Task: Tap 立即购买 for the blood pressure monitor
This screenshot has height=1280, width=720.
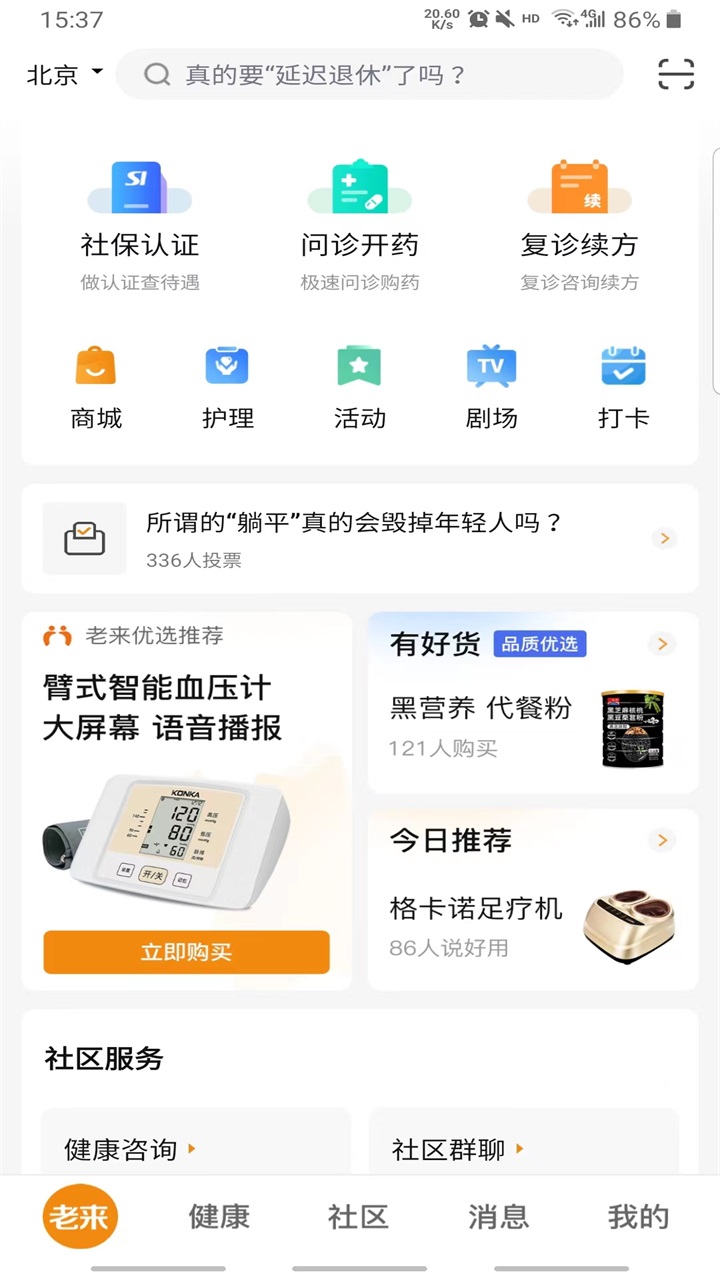Action: tap(186, 952)
